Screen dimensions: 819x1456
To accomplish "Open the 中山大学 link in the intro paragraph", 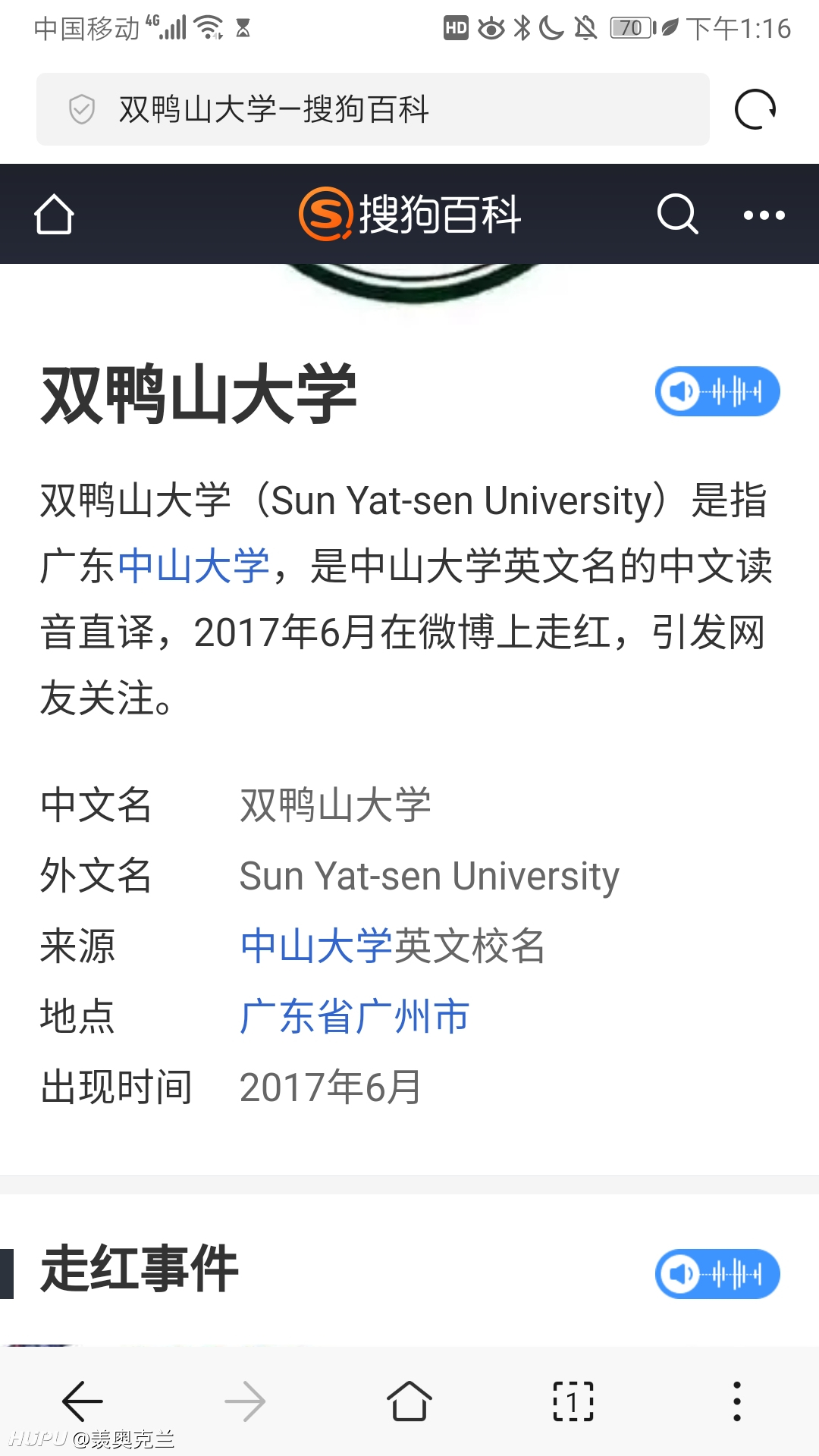I will click(x=194, y=566).
